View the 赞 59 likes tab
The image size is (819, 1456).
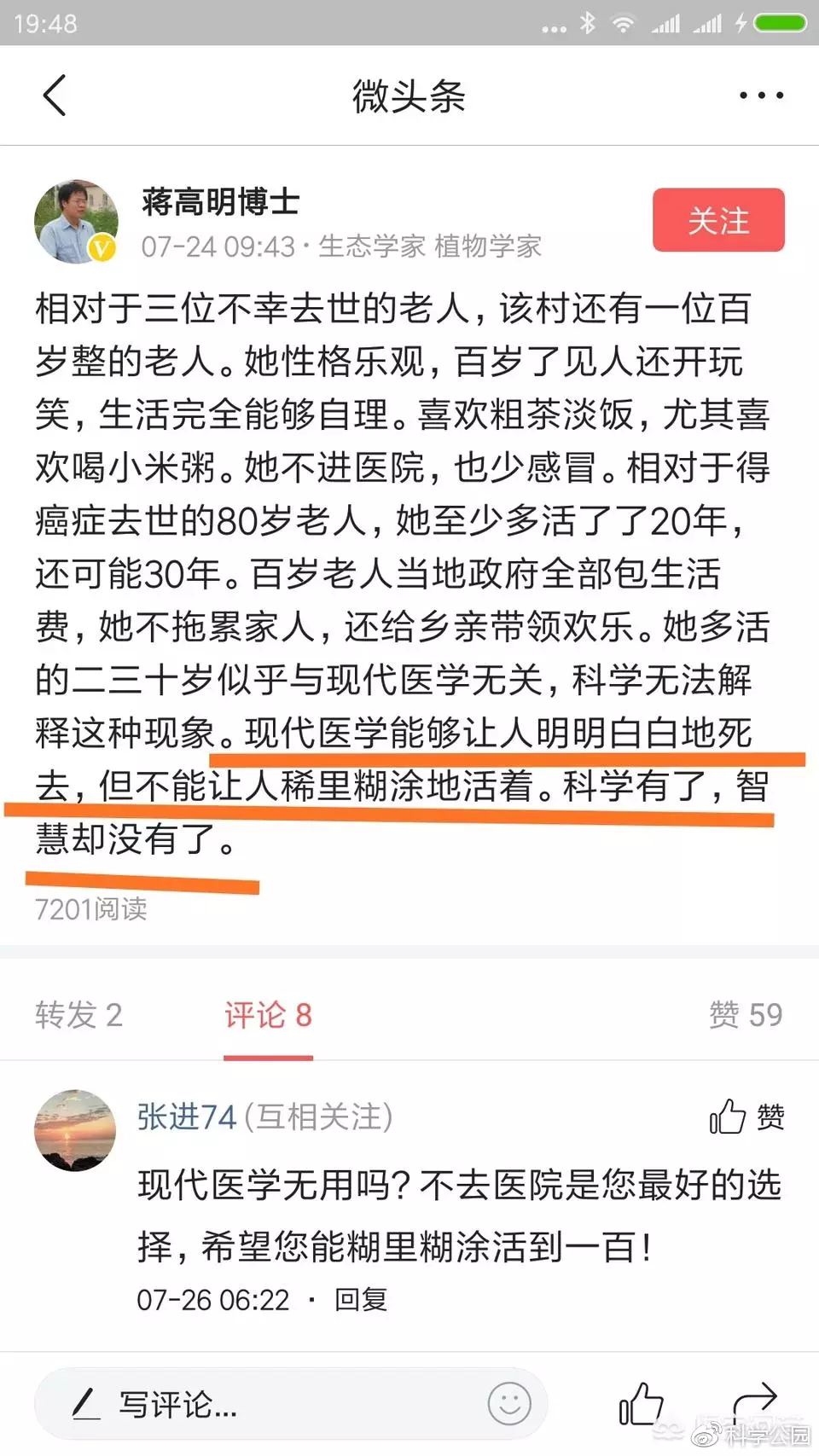click(745, 1015)
